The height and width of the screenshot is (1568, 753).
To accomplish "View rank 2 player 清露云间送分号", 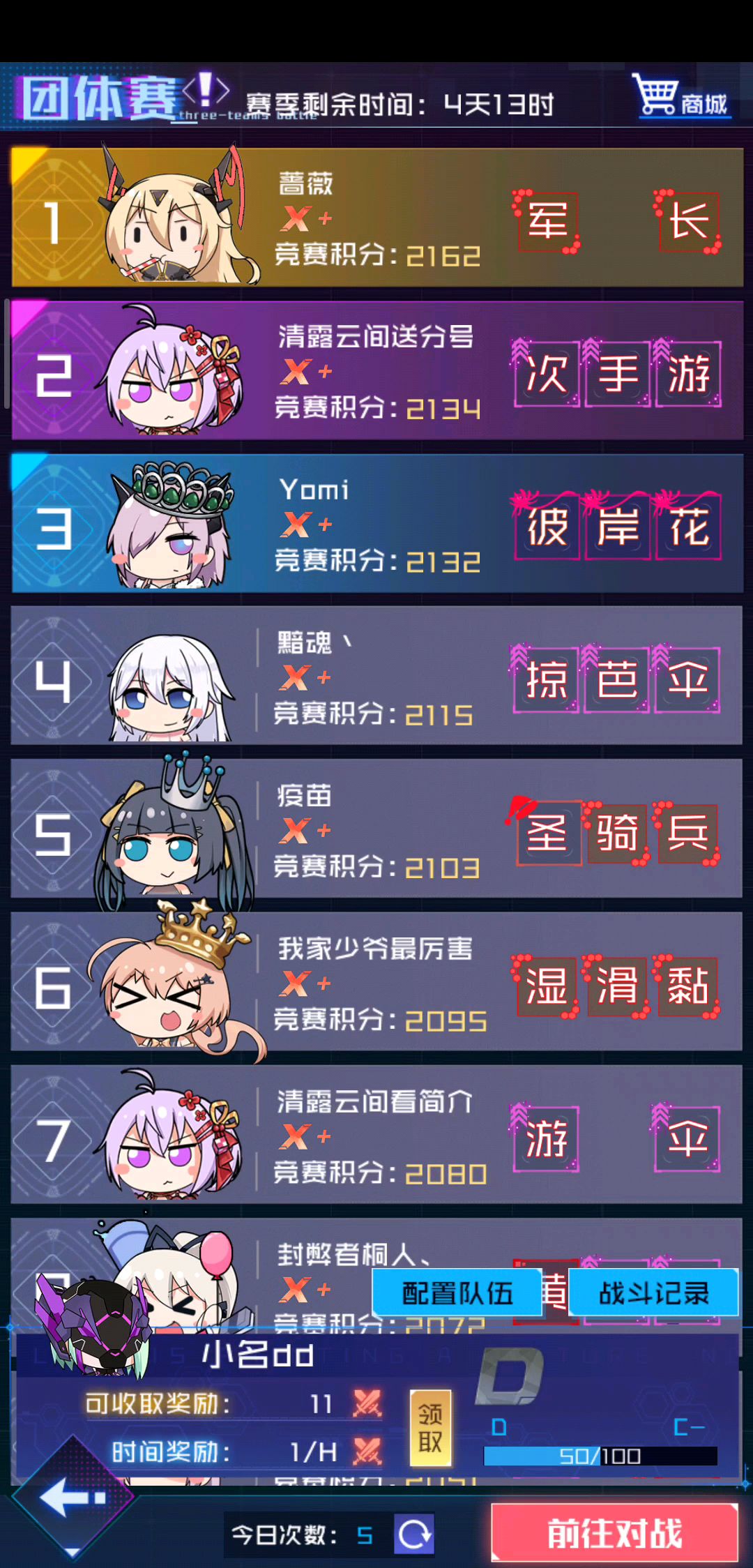I will tap(377, 370).
